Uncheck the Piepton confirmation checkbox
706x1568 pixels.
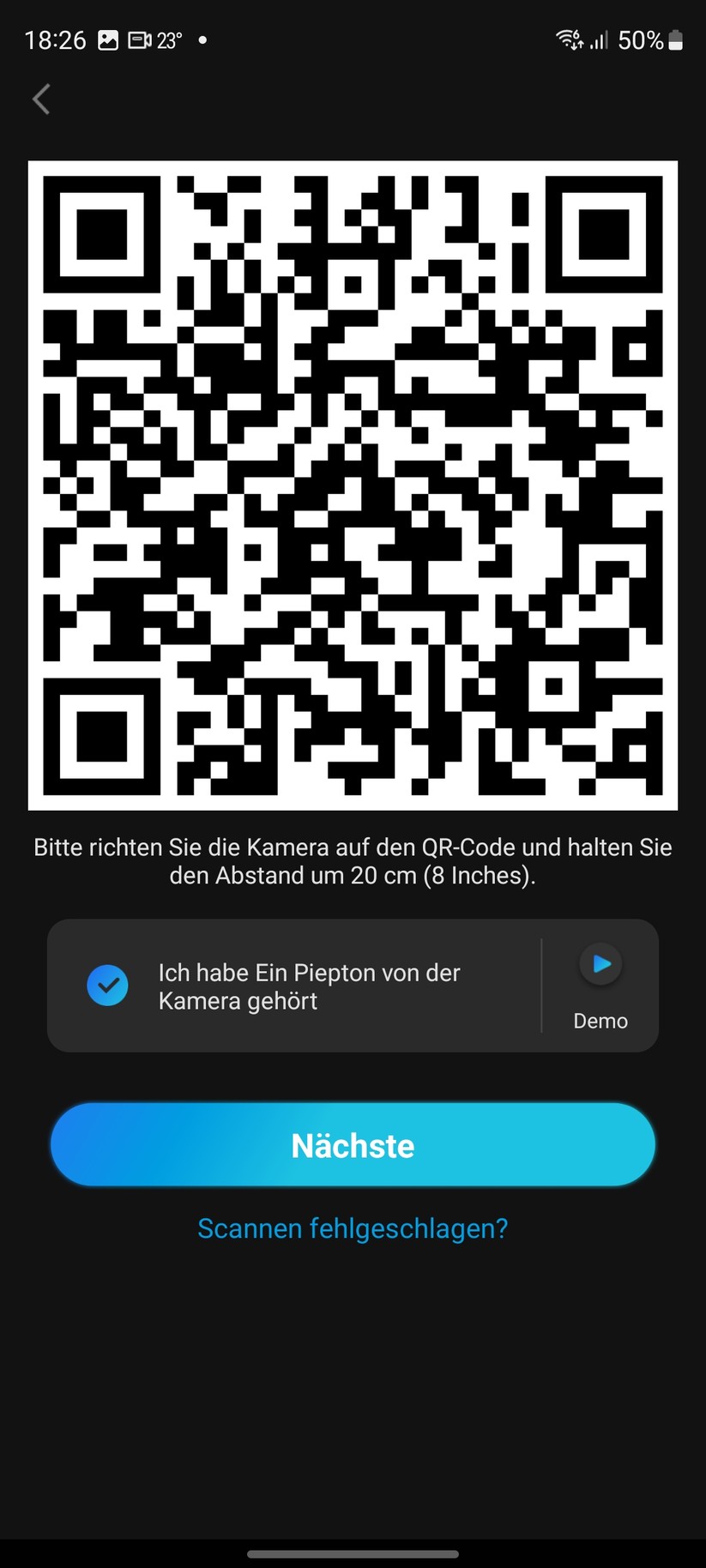(107, 985)
